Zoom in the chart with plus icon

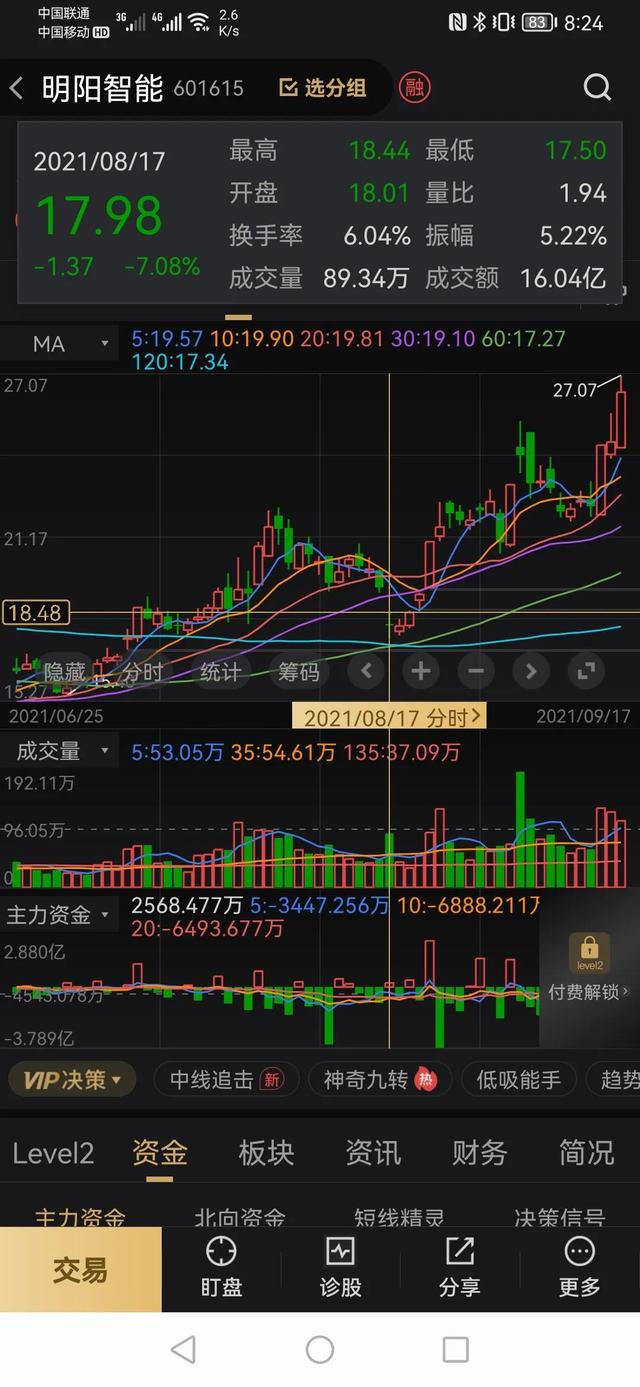tap(421, 671)
